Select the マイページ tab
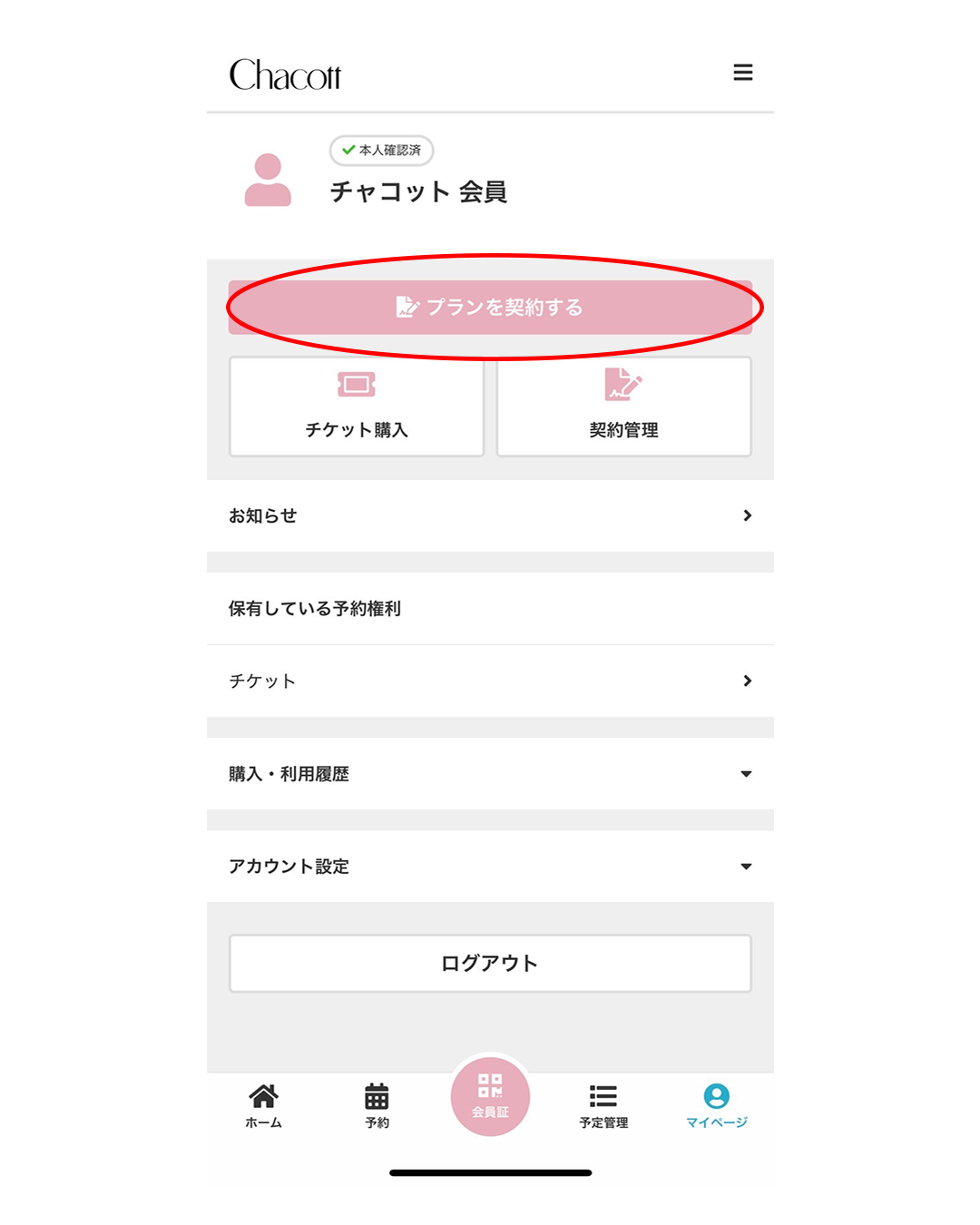Screen dimensions: 980x1225 click(x=716, y=1105)
